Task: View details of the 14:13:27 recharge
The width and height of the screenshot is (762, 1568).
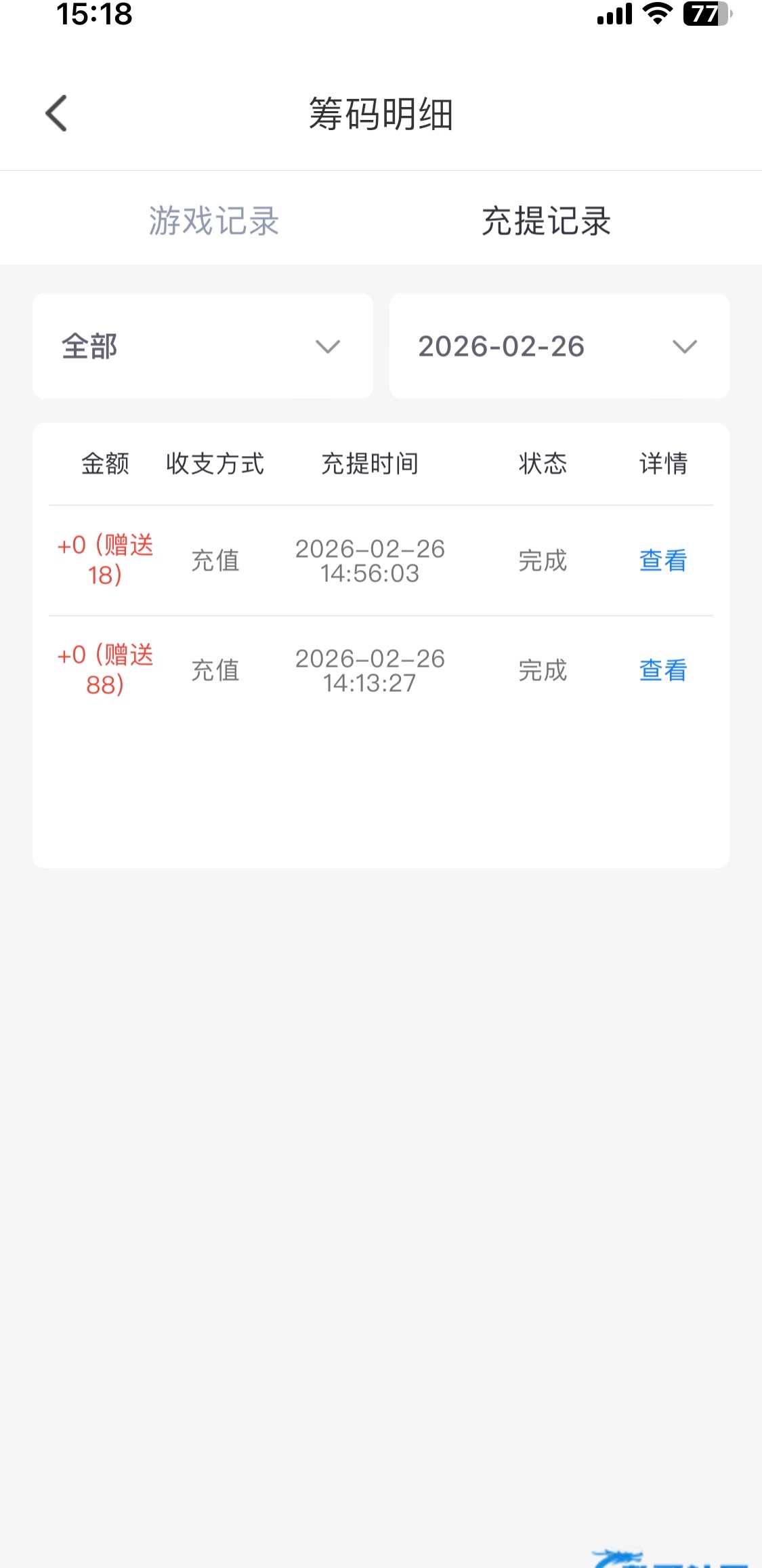Action: (x=662, y=671)
